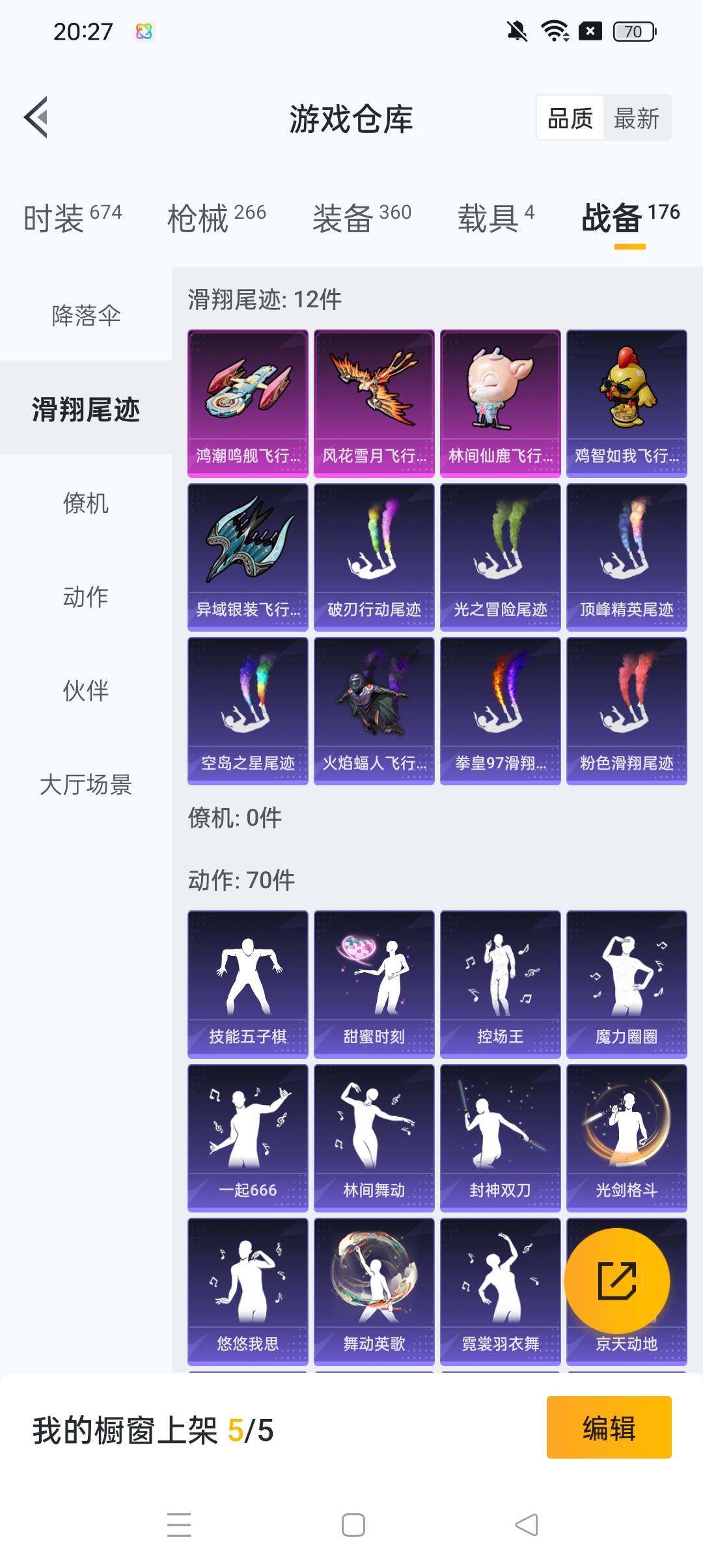The image size is (703, 1568).
Task: Tap the yellow floating share button
Action: [x=616, y=1280]
